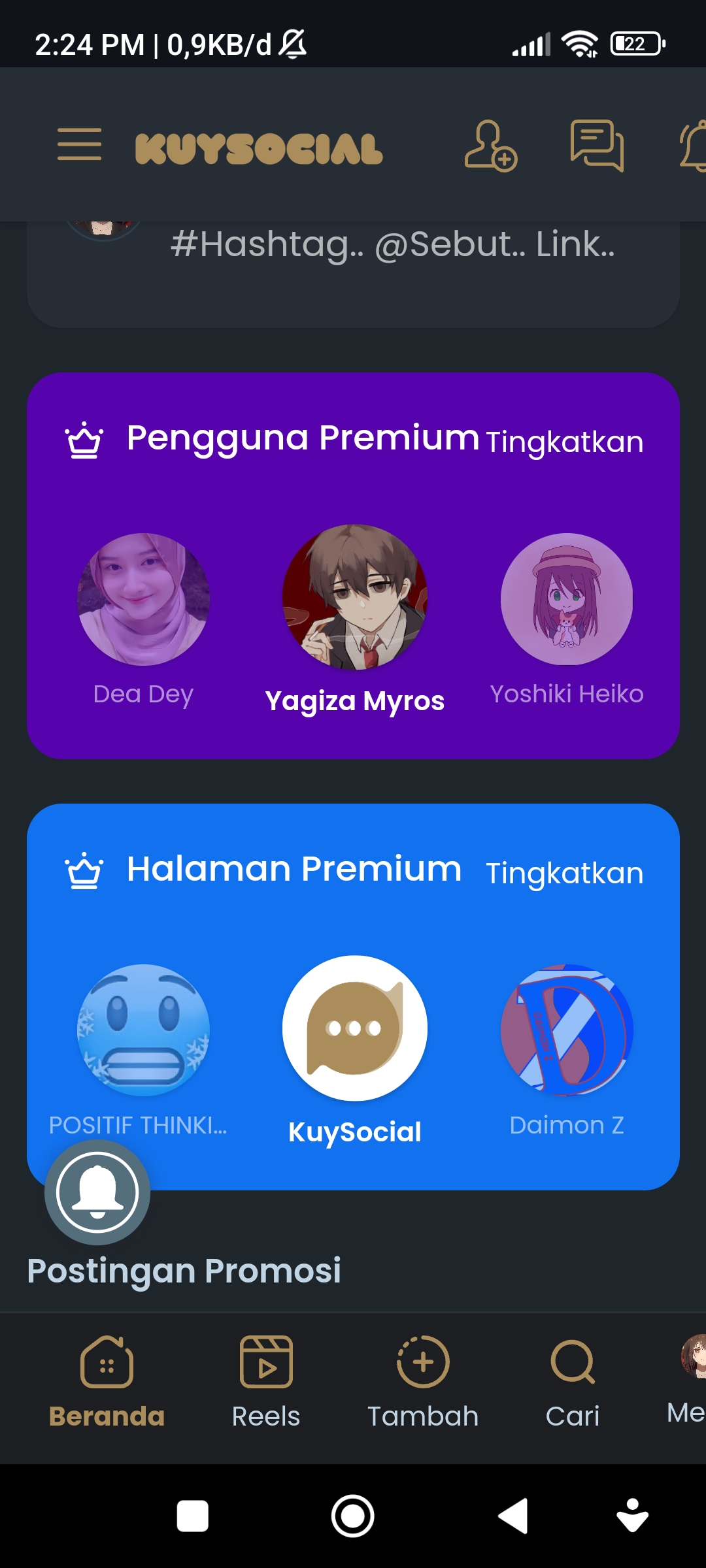Open the Daimon Z page
The width and height of the screenshot is (706, 1568).
click(567, 1031)
